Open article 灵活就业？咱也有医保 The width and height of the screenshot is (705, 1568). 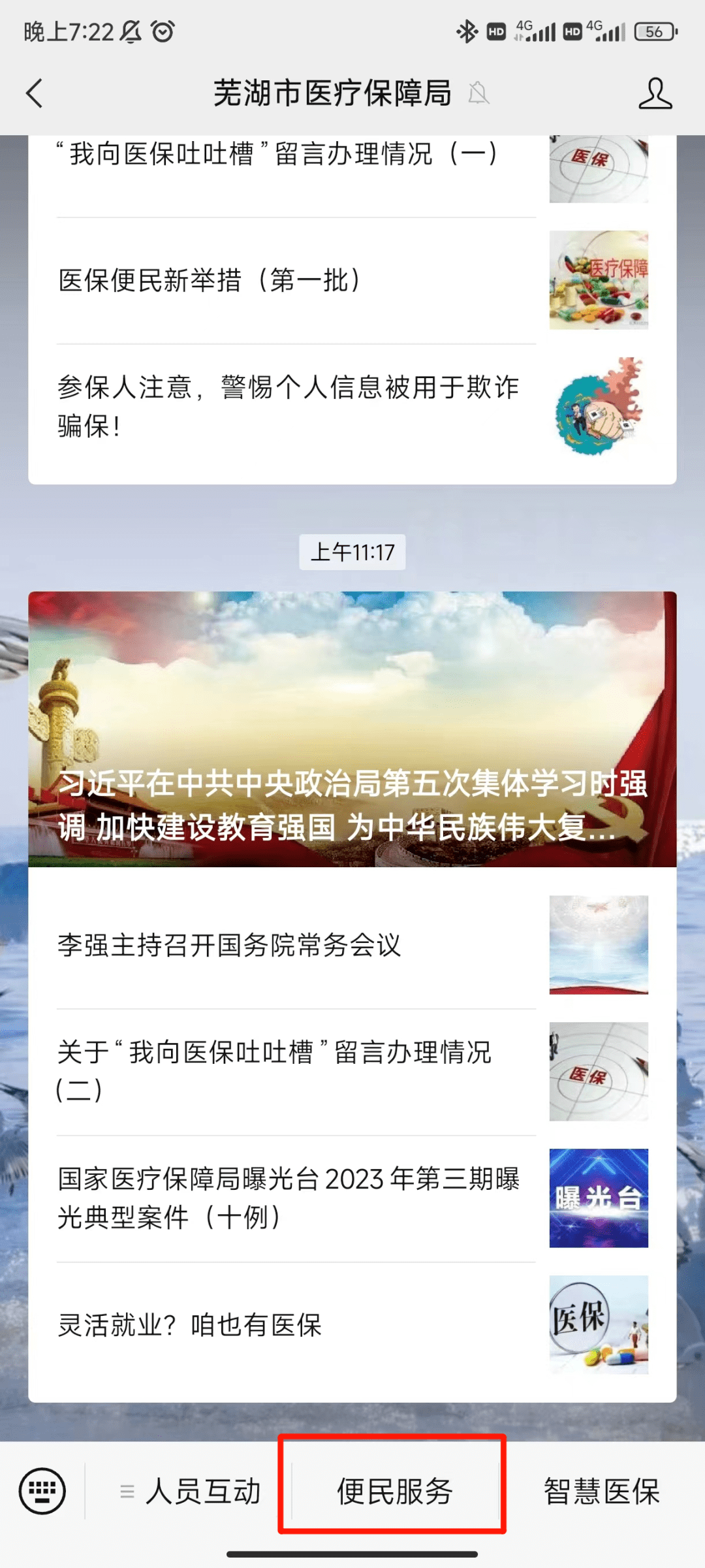tap(352, 1325)
